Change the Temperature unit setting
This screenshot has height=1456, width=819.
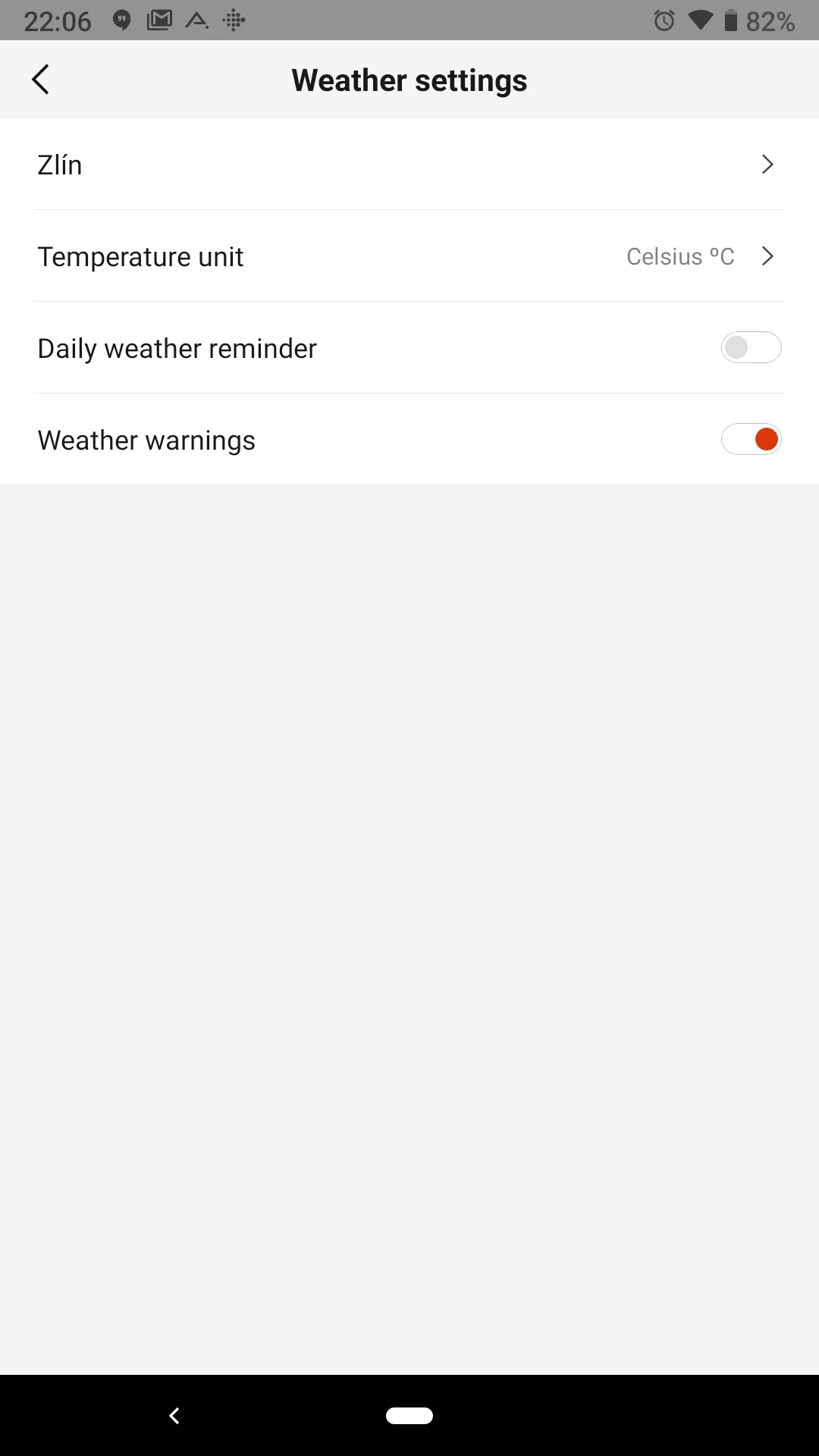click(409, 256)
